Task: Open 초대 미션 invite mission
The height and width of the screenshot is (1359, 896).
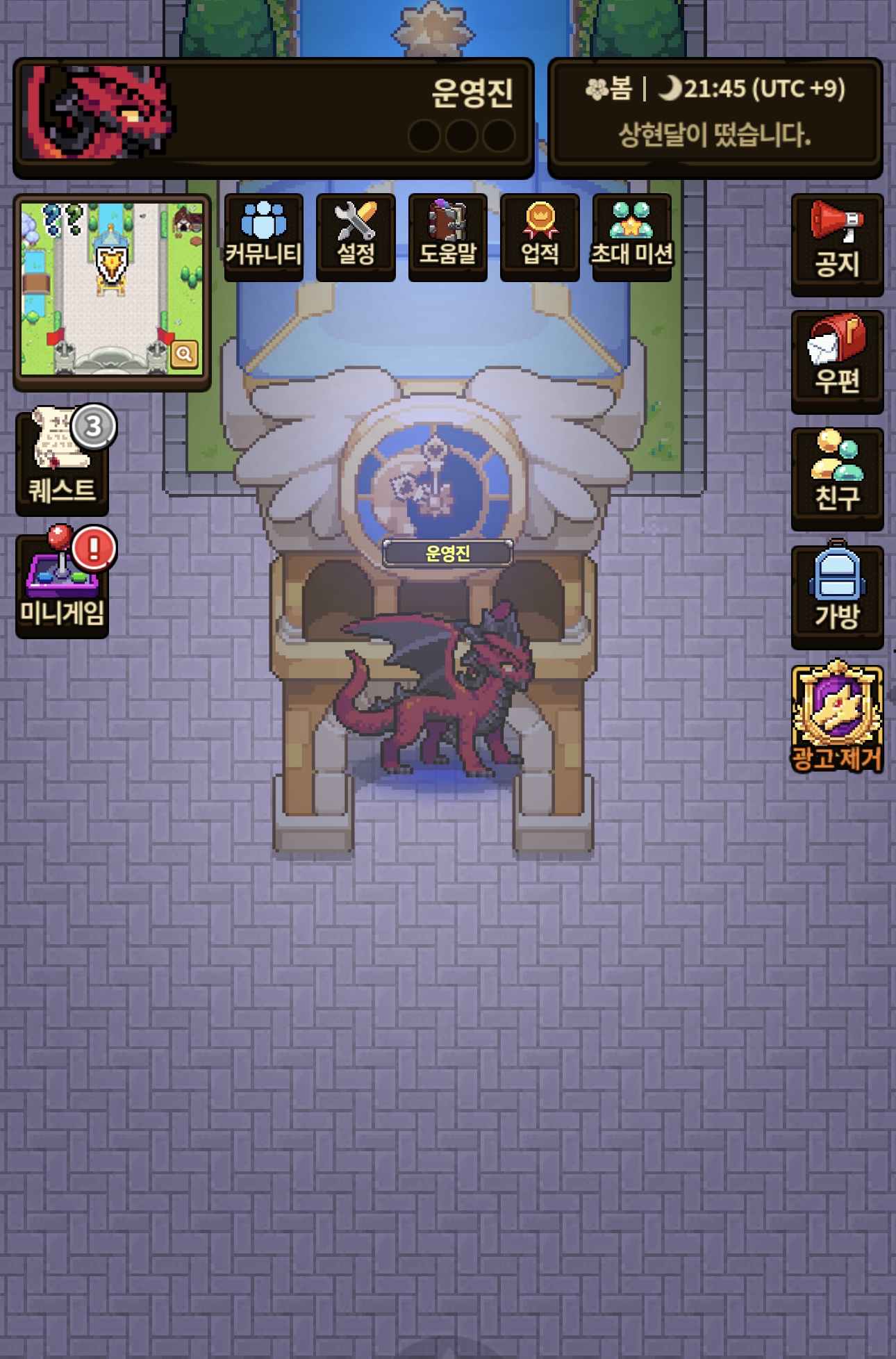Action: pos(631,236)
